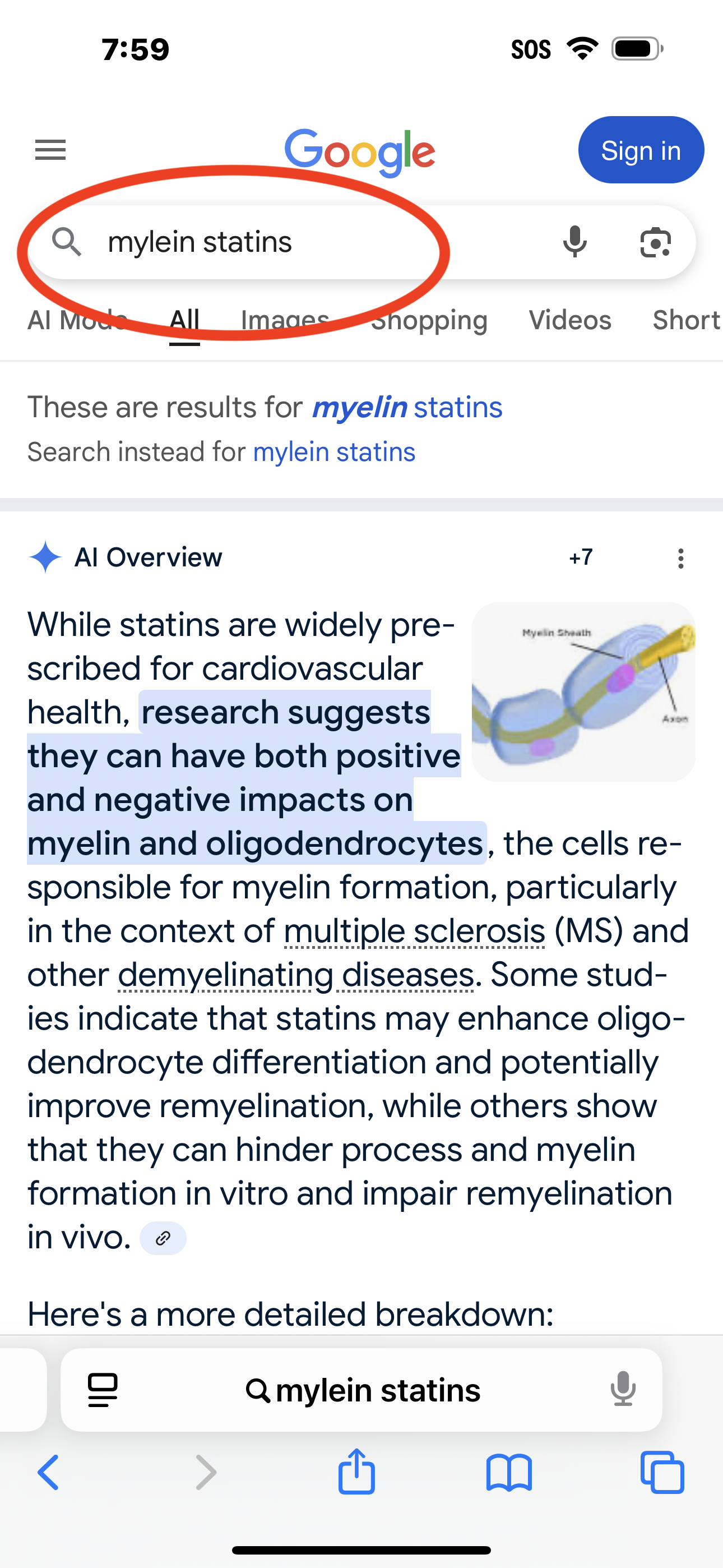Open AI Overview three-dot options

tap(680, 558)
